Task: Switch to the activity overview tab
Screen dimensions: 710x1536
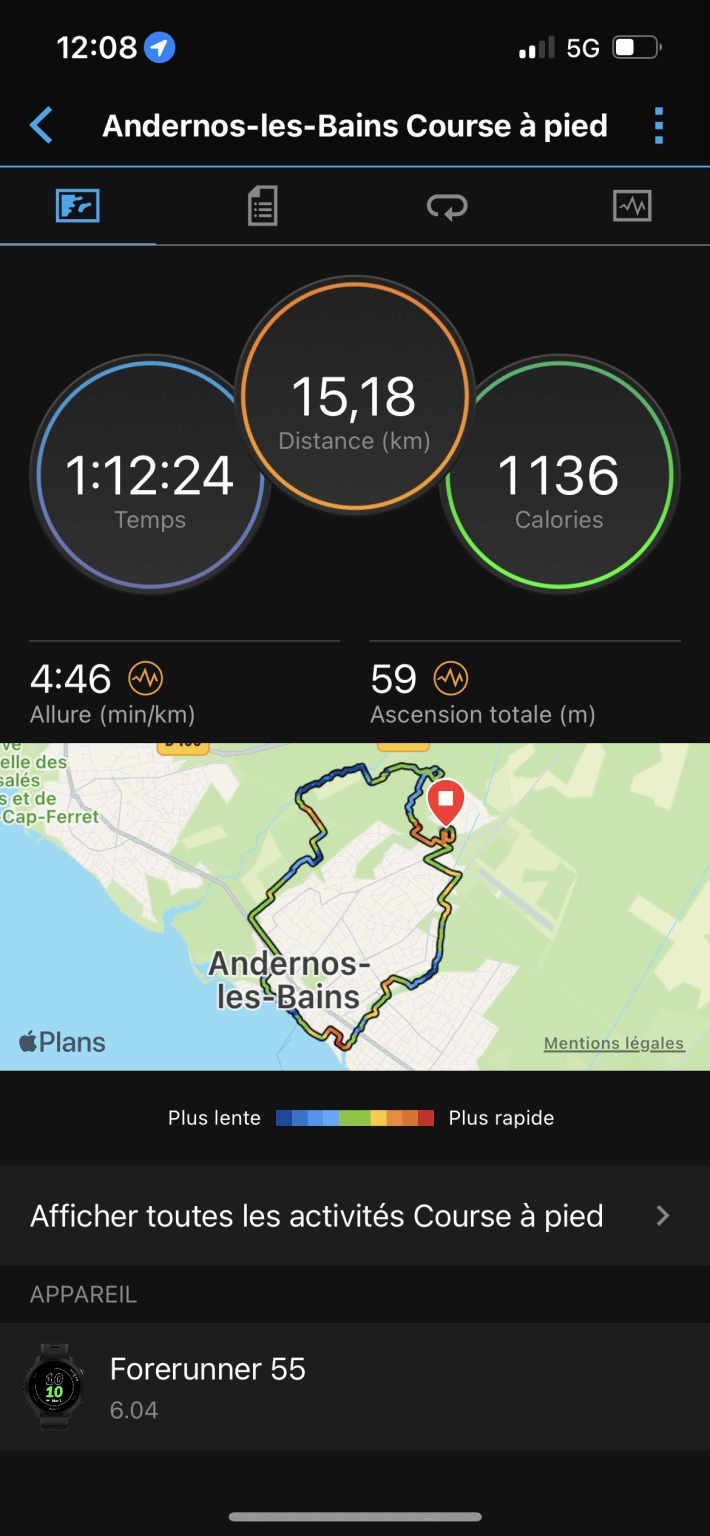Action: pyautogui.click(x=78, y=207)
